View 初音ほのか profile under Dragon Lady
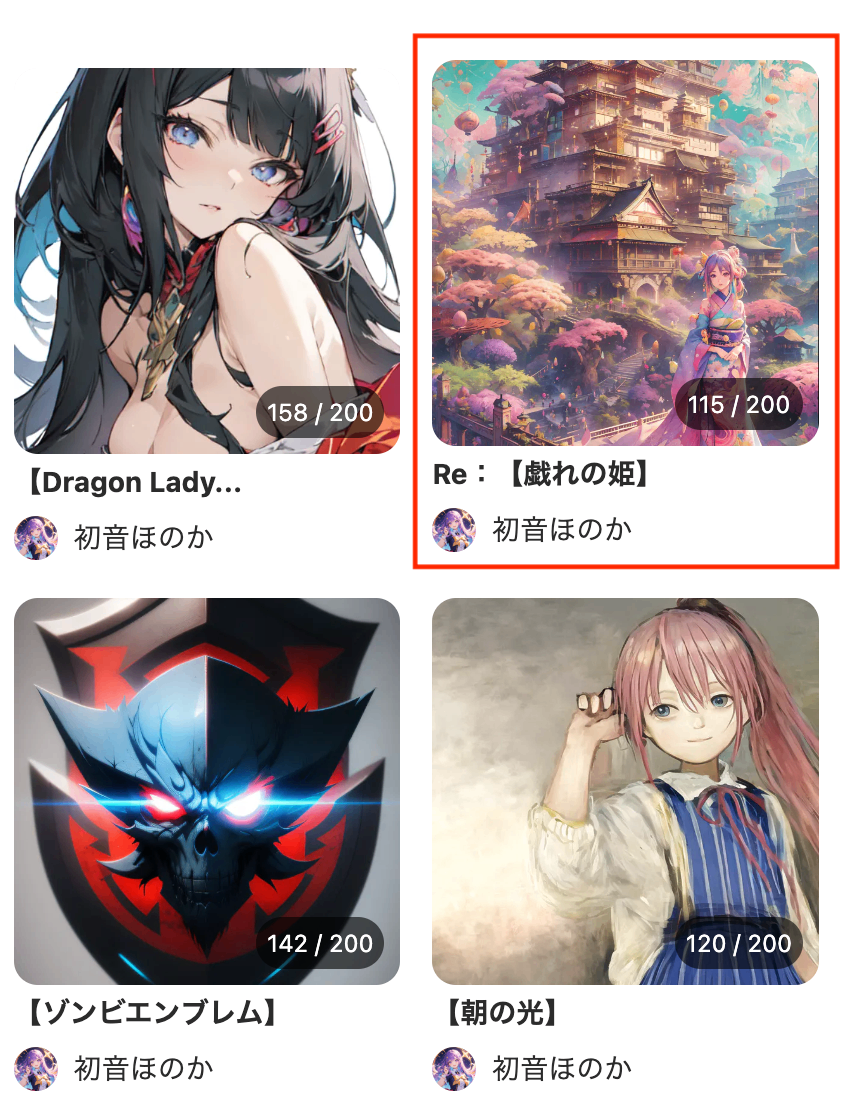This screenshot has height=1106, width=859. [x=143, y=538]
